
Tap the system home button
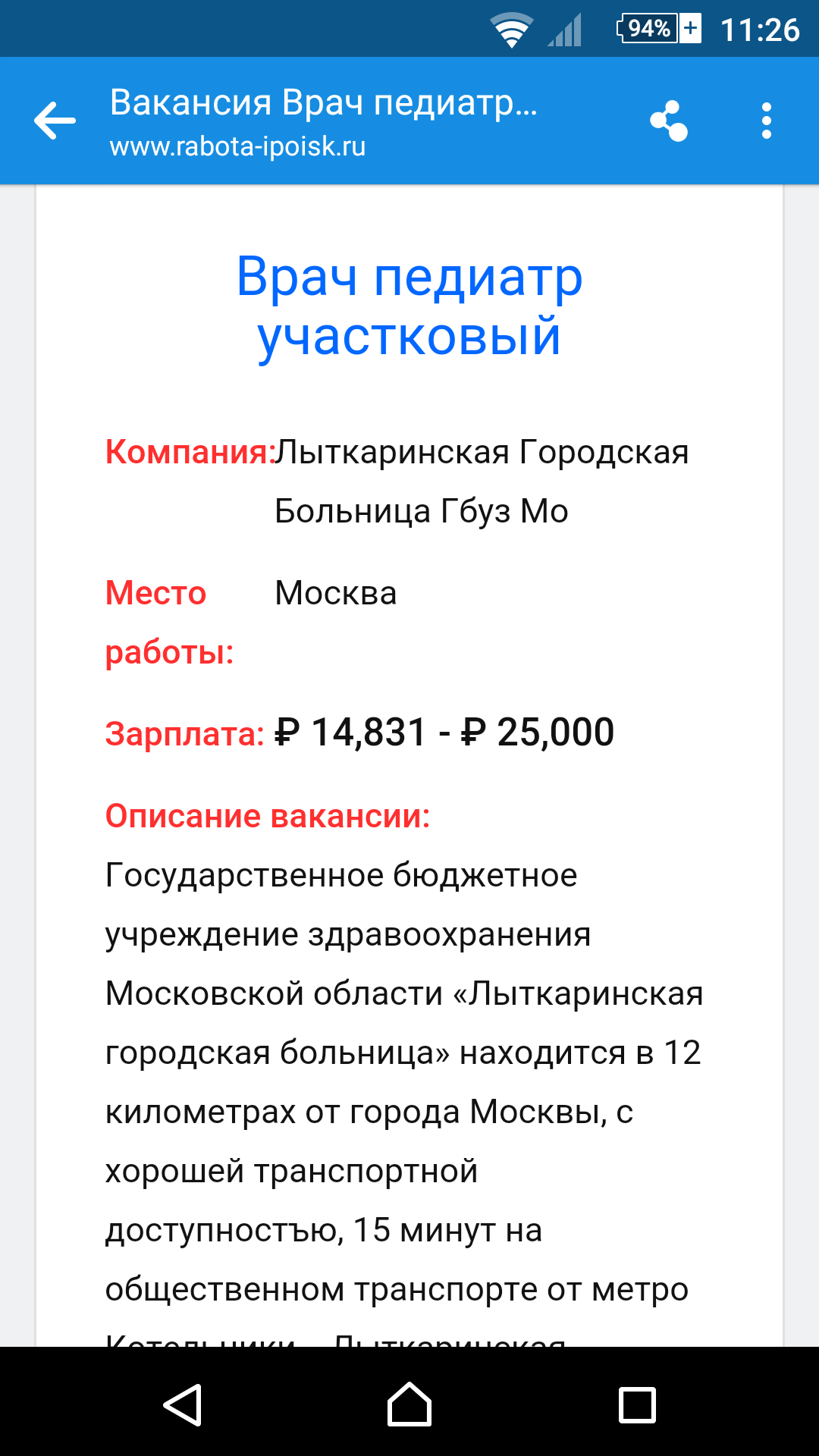409,1404
